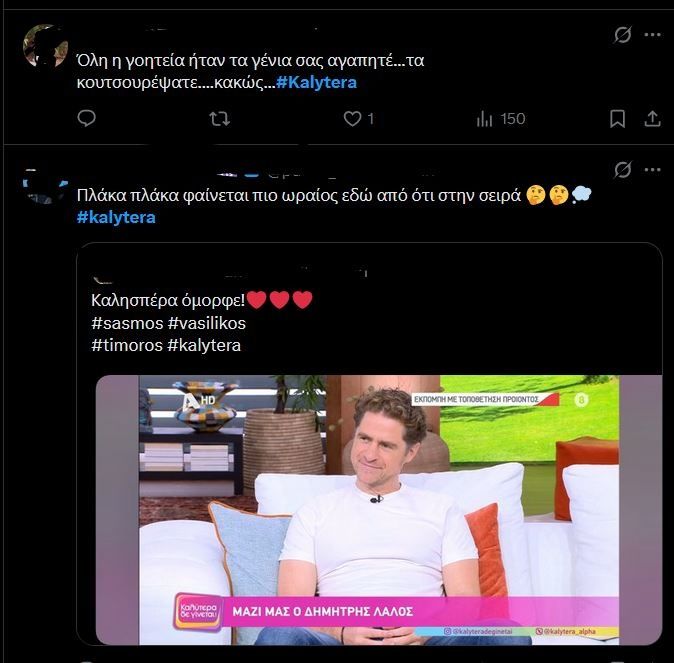This screenshot has width=674, height=663.
Task: Repost the tweet about τα γένια
Action: tap(219, 119)
